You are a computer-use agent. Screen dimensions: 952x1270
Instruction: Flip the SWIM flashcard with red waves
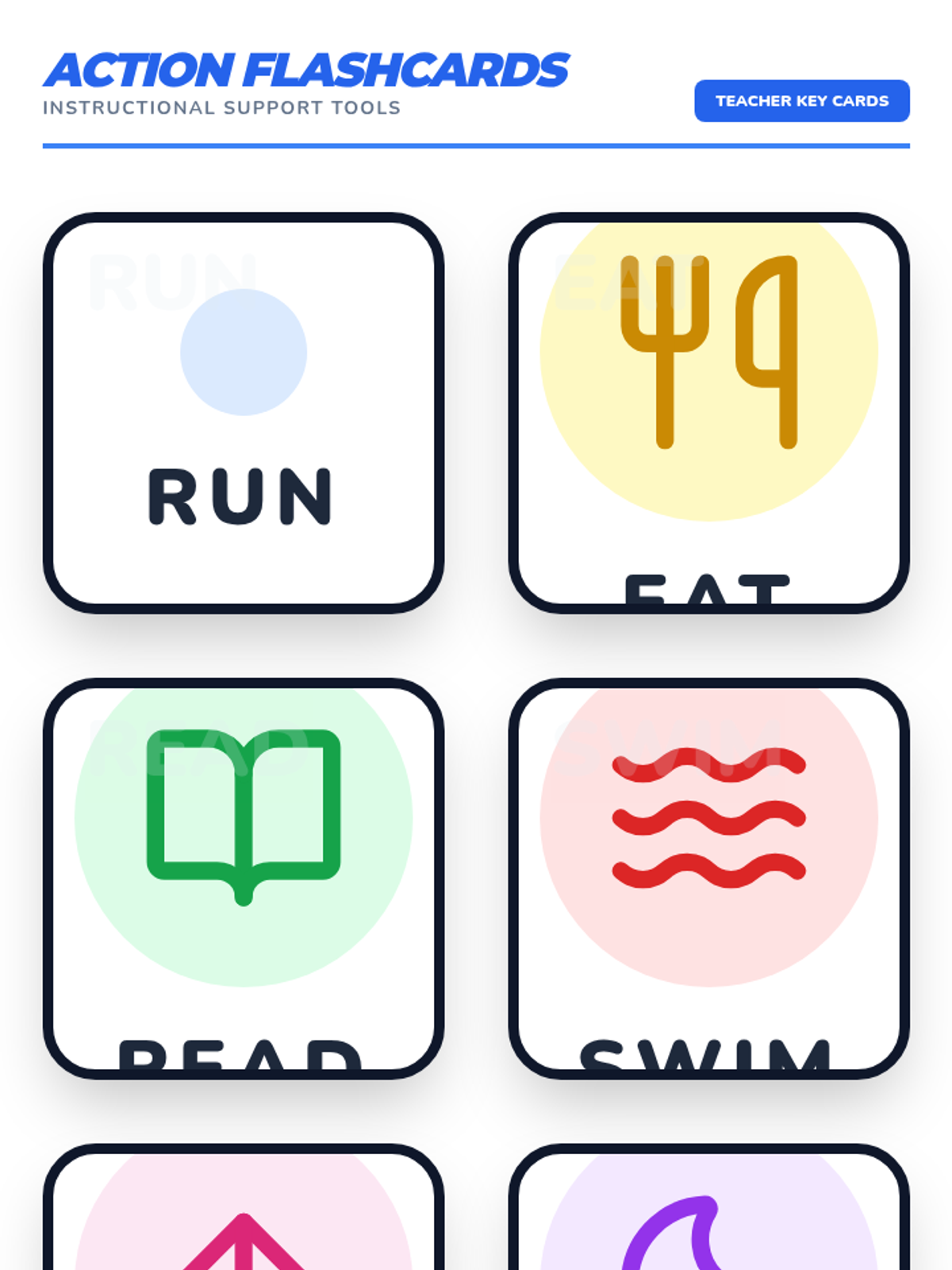[708, 878]
